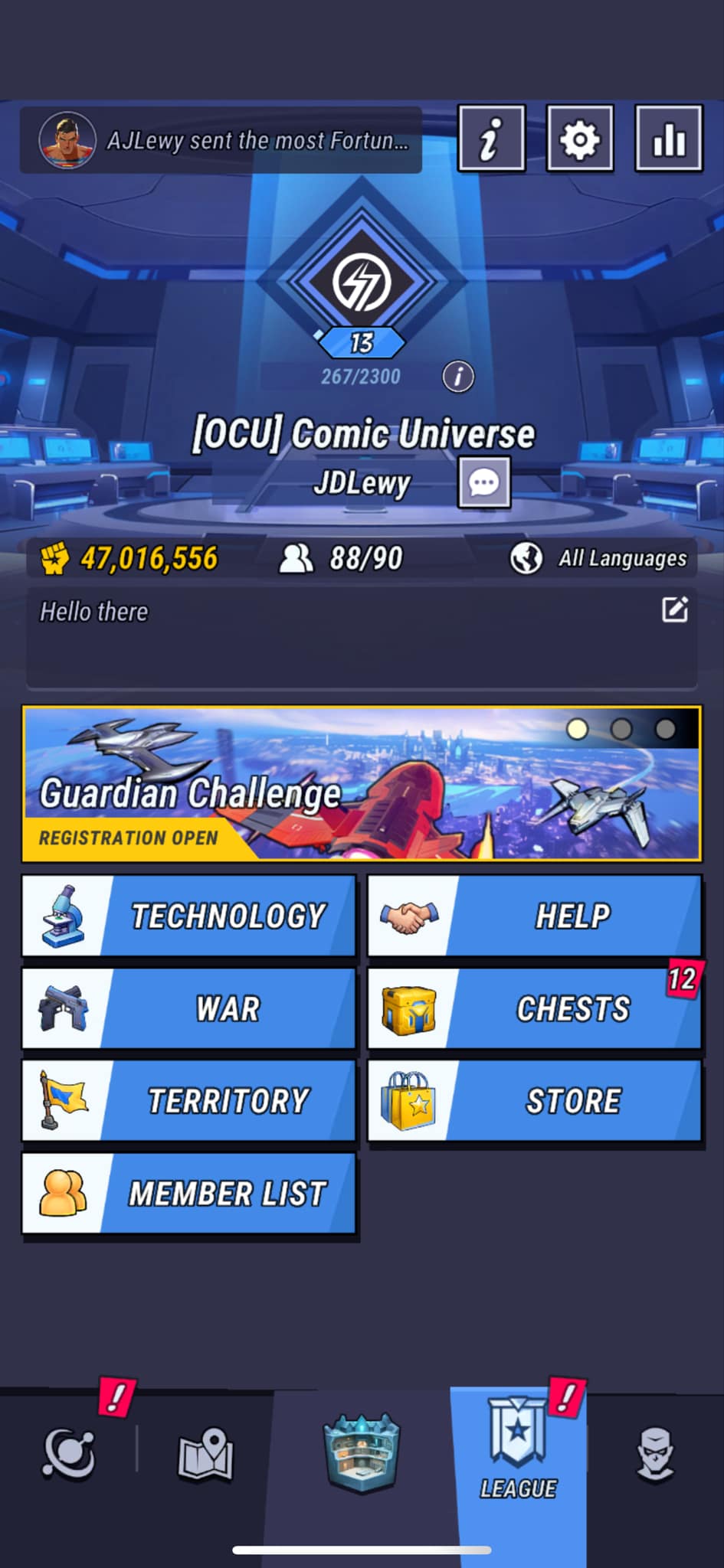Open chat next to JDLewy

[484, 482]
